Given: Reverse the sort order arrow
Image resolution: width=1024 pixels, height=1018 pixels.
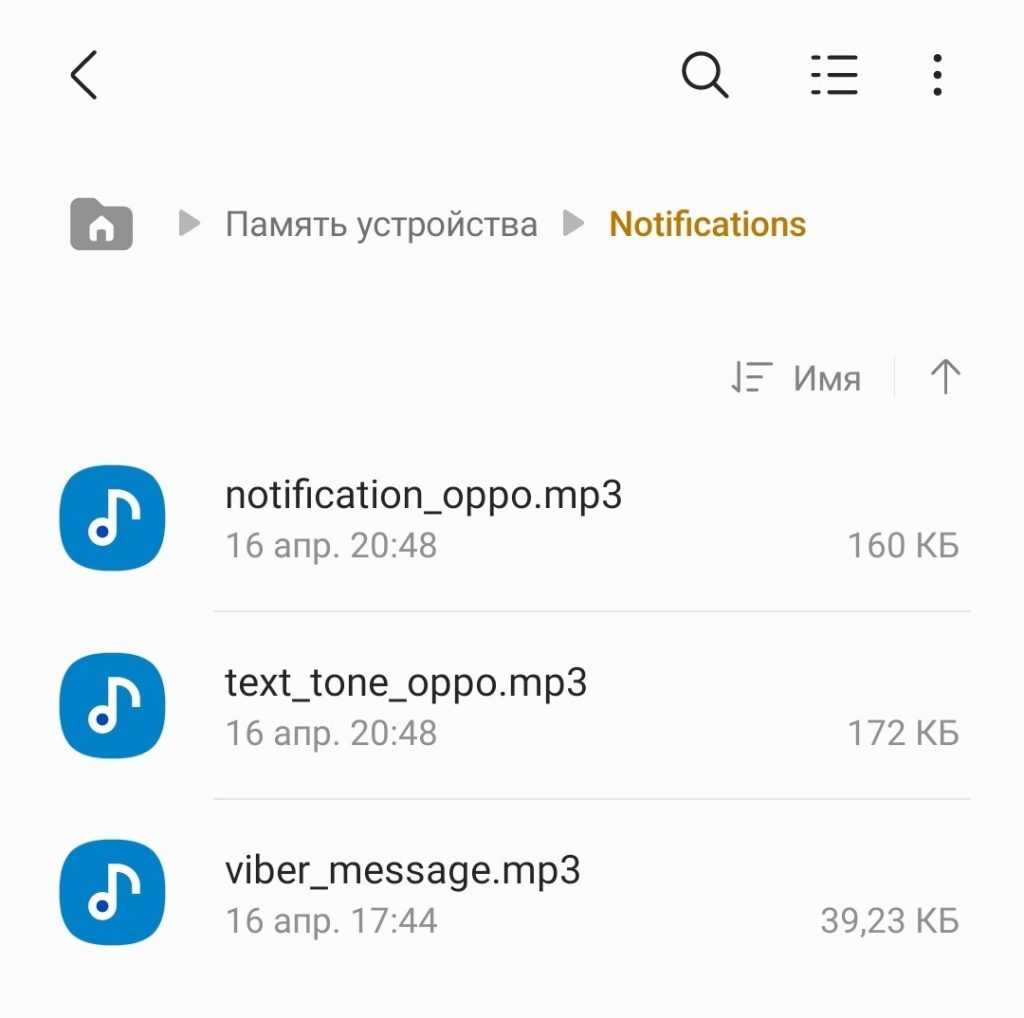Looking at the screenshot, I should (x=944, y=378).
